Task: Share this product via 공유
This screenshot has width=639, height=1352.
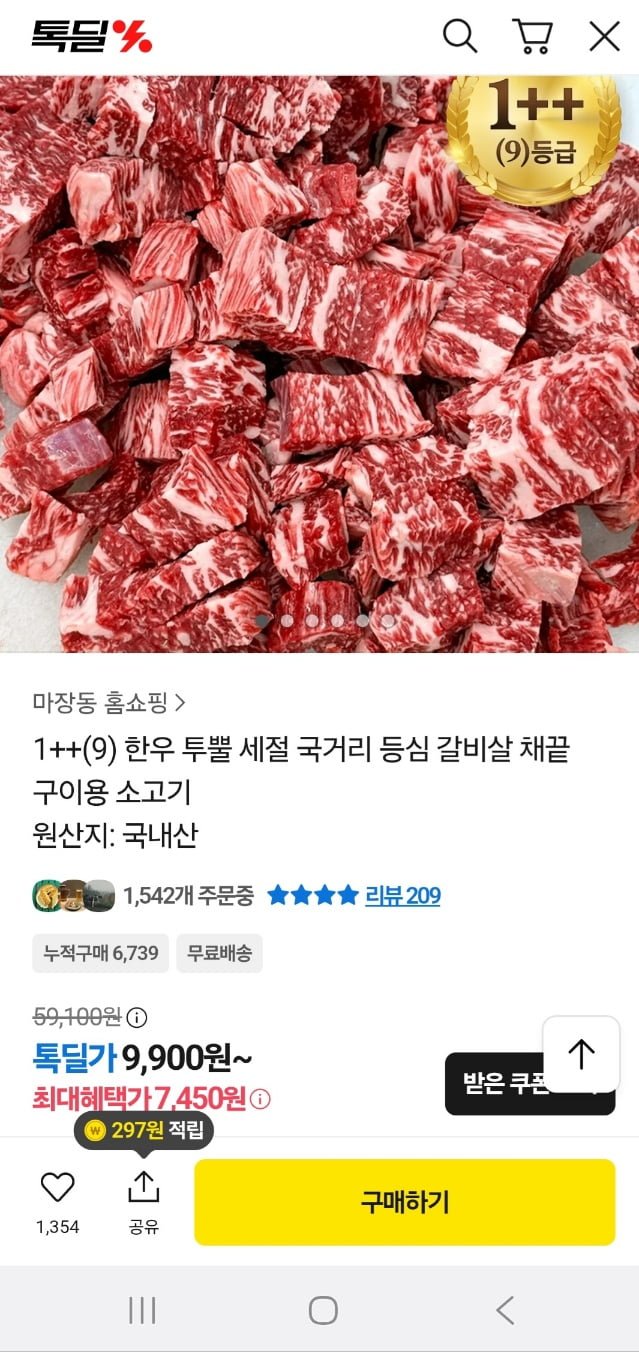Action: click(x=144, y=1201)
